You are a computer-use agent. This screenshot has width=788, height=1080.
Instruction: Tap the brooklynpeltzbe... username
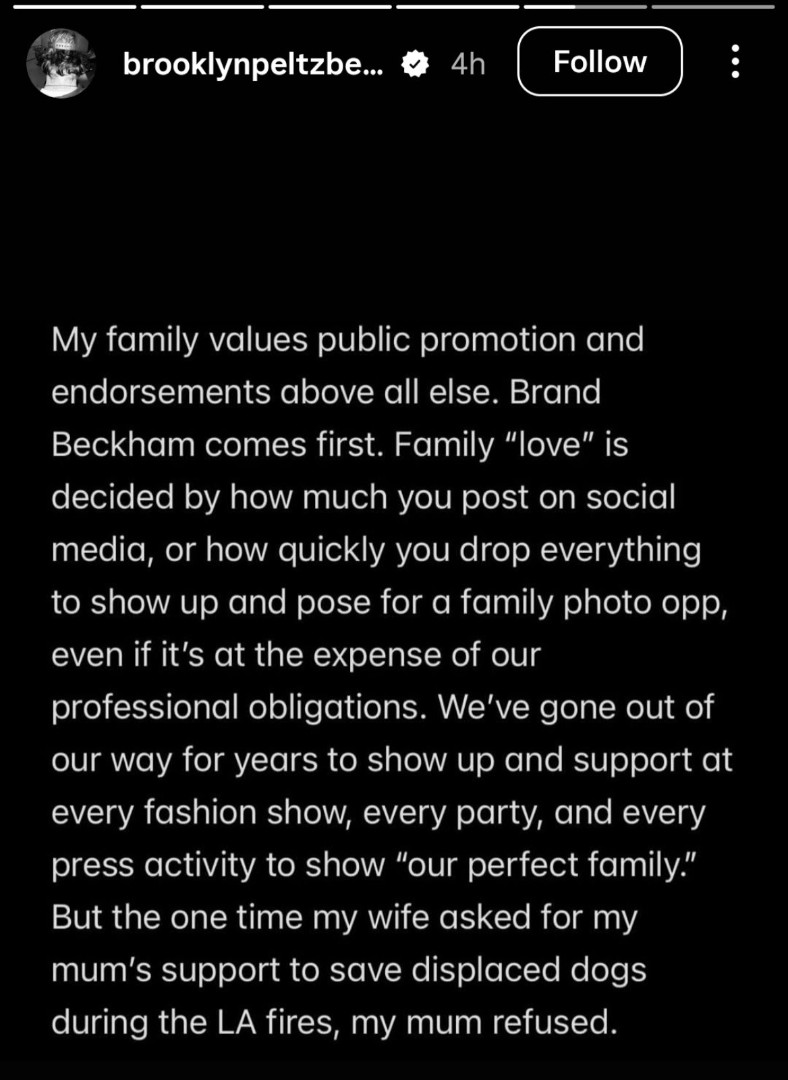252,64
